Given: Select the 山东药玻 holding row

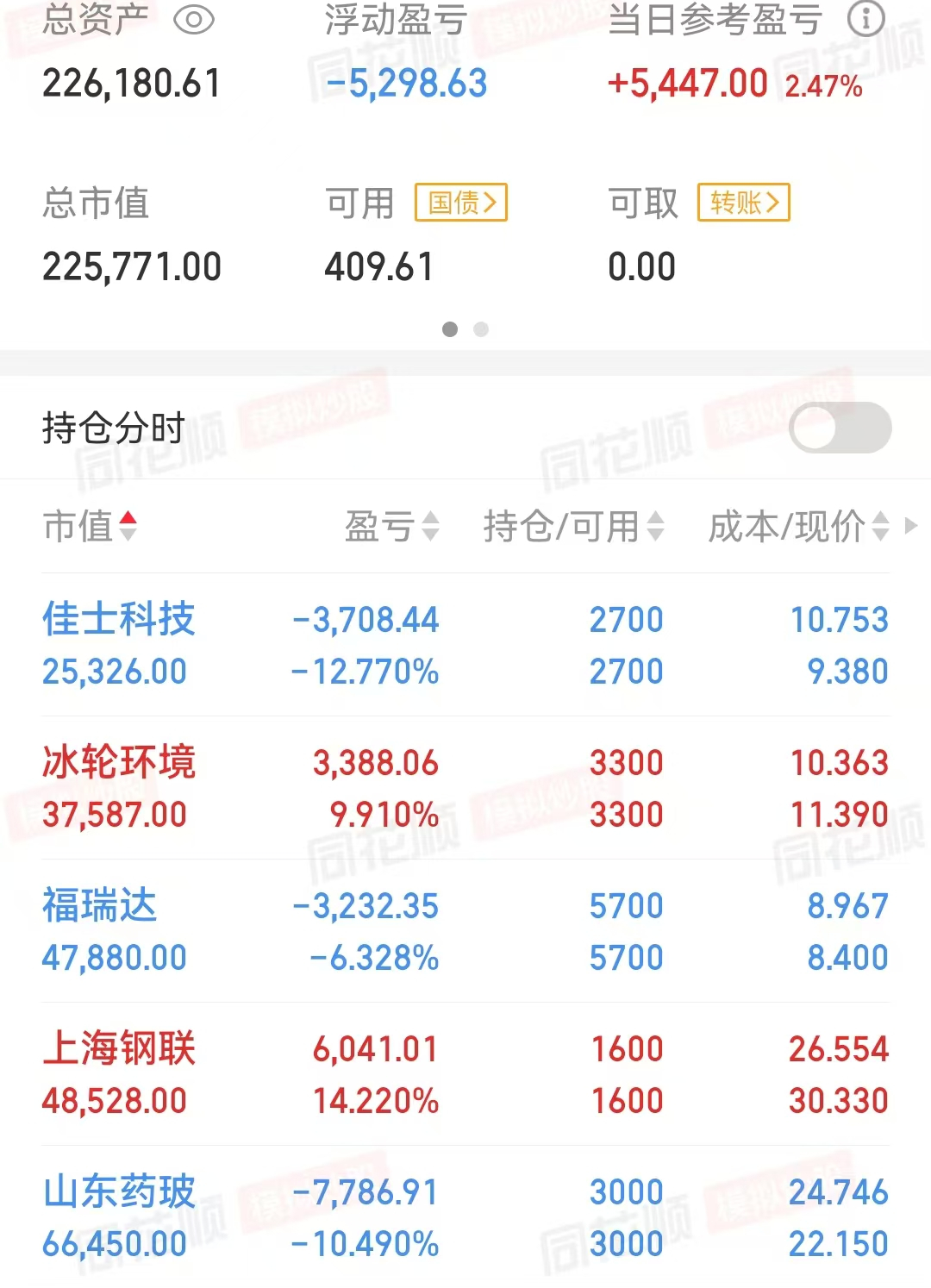Looking at the screenshot, I should tap(121, 1191).
